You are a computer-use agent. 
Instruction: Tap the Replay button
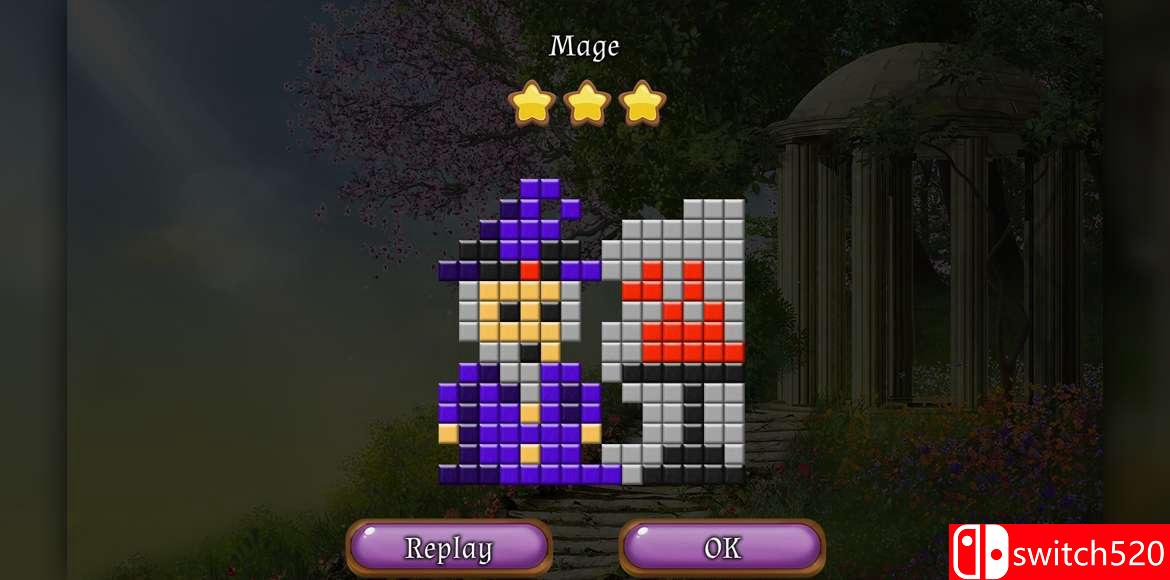coord(449,548)
